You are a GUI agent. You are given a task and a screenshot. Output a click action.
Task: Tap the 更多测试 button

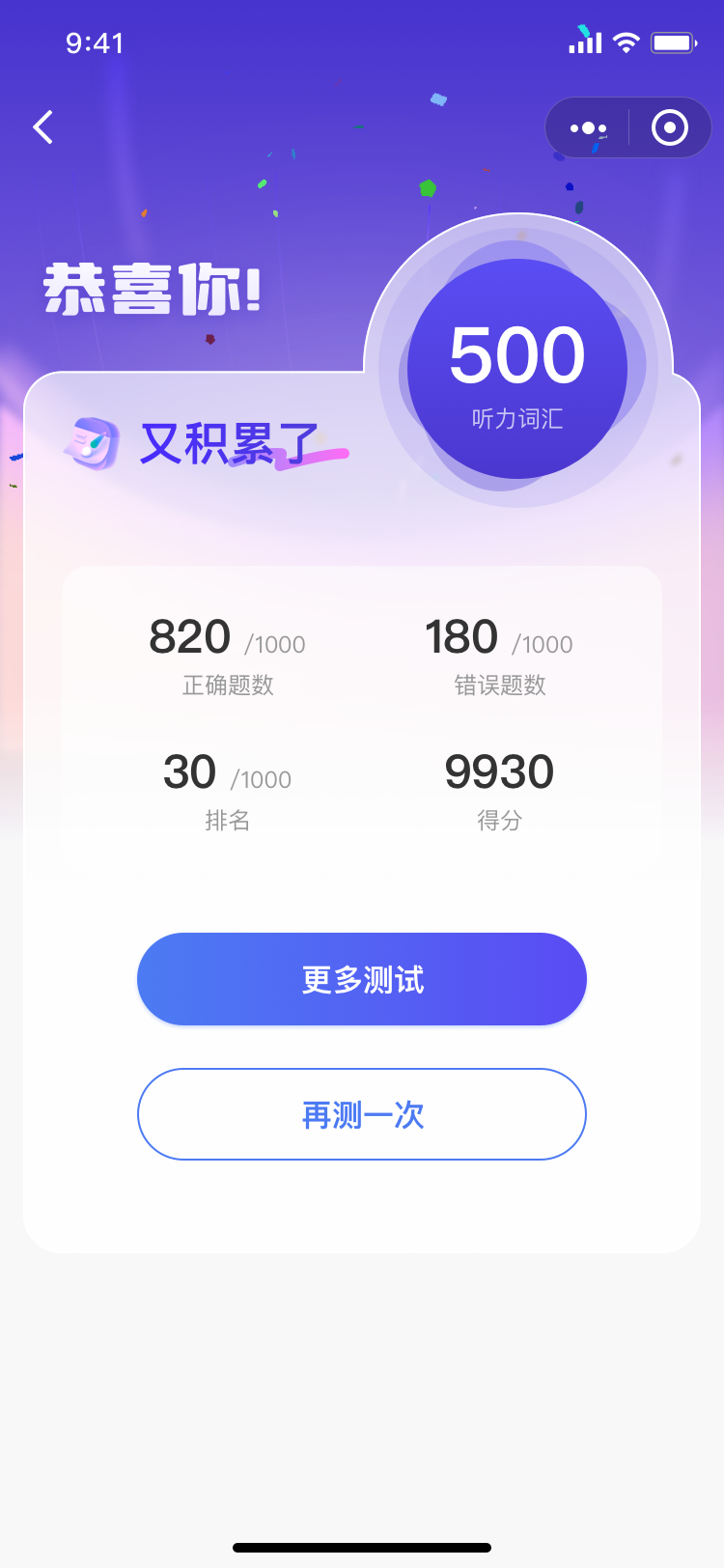[362, 979]
